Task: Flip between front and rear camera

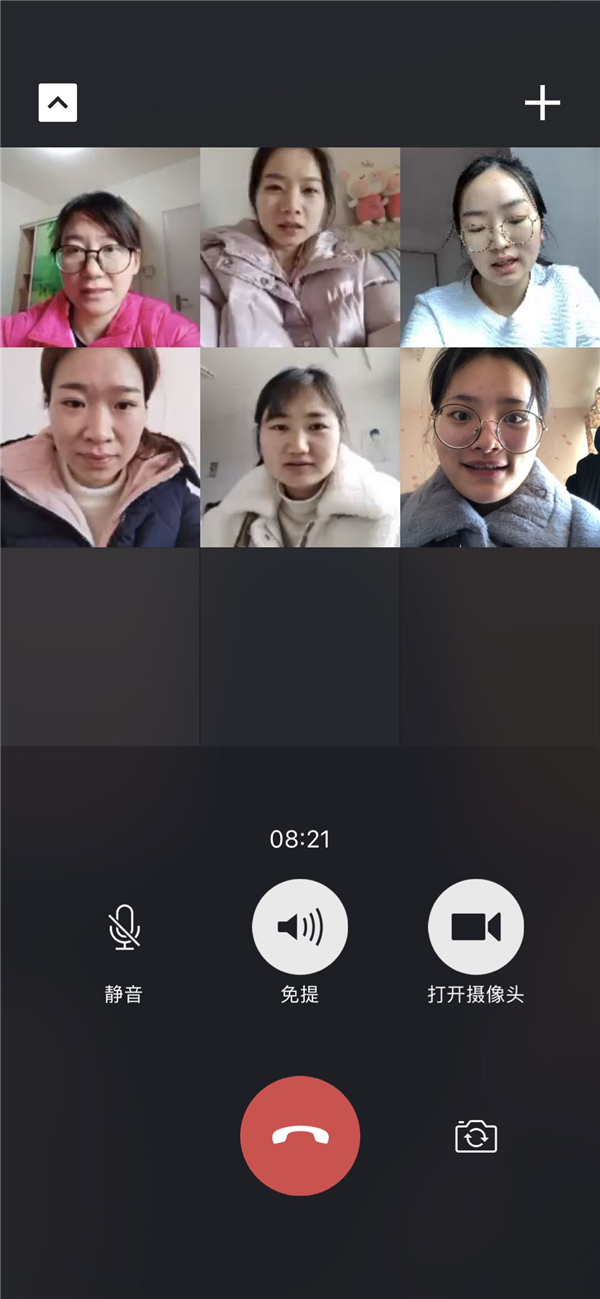Action: (476, 1136)
